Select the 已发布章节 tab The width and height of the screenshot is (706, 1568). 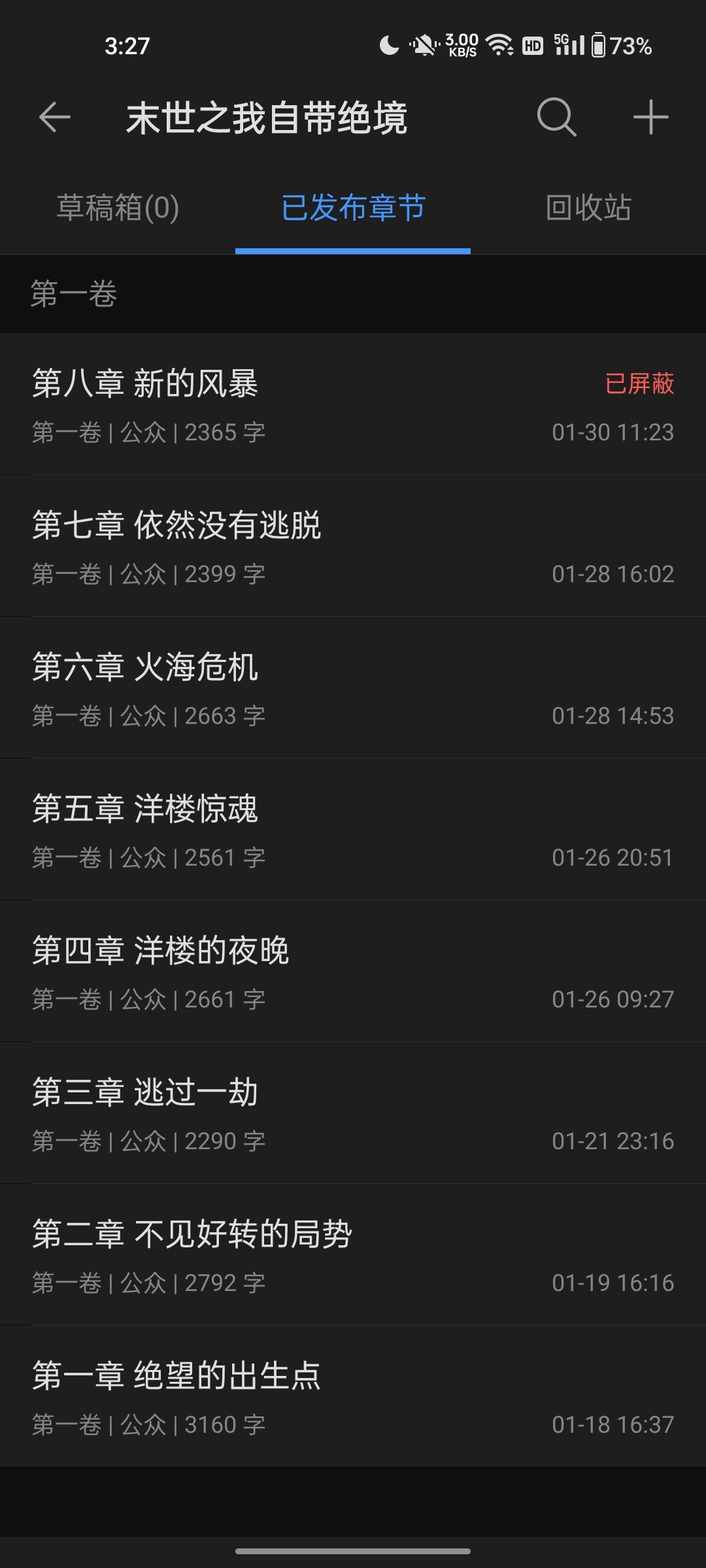353,208
